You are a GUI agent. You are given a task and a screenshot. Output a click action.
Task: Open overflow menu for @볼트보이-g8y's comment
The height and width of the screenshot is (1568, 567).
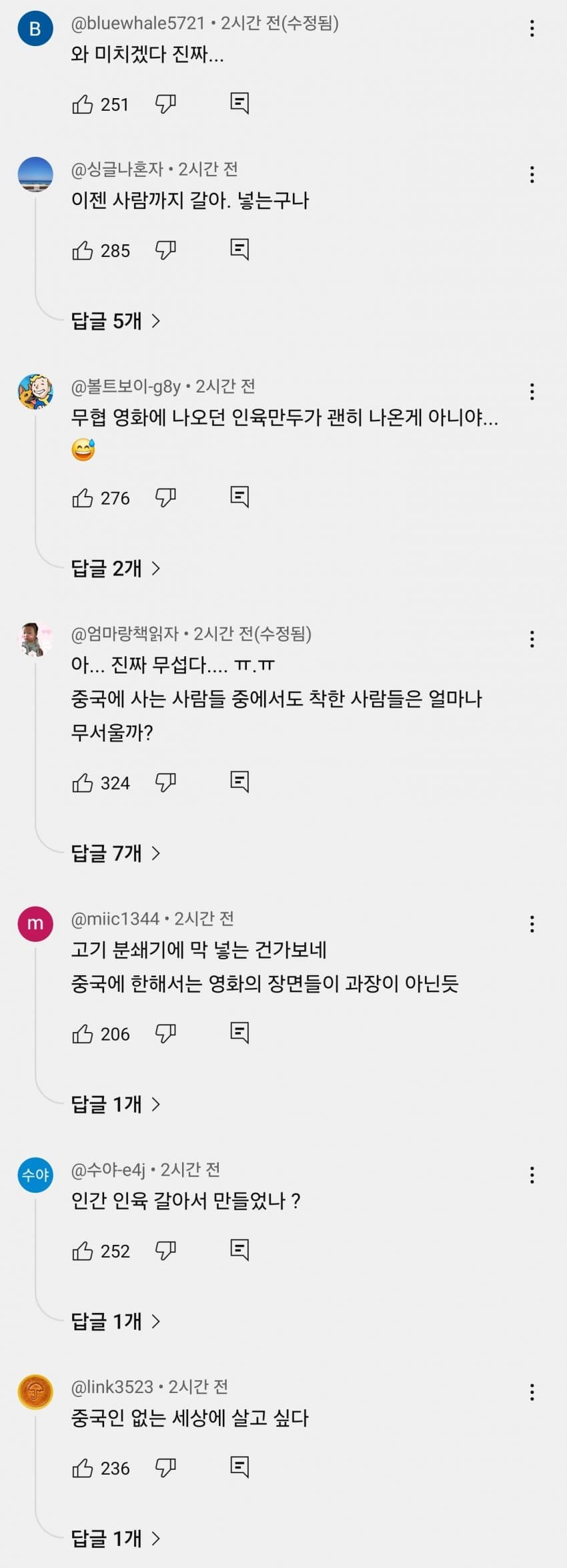click(x=532, y=392)
